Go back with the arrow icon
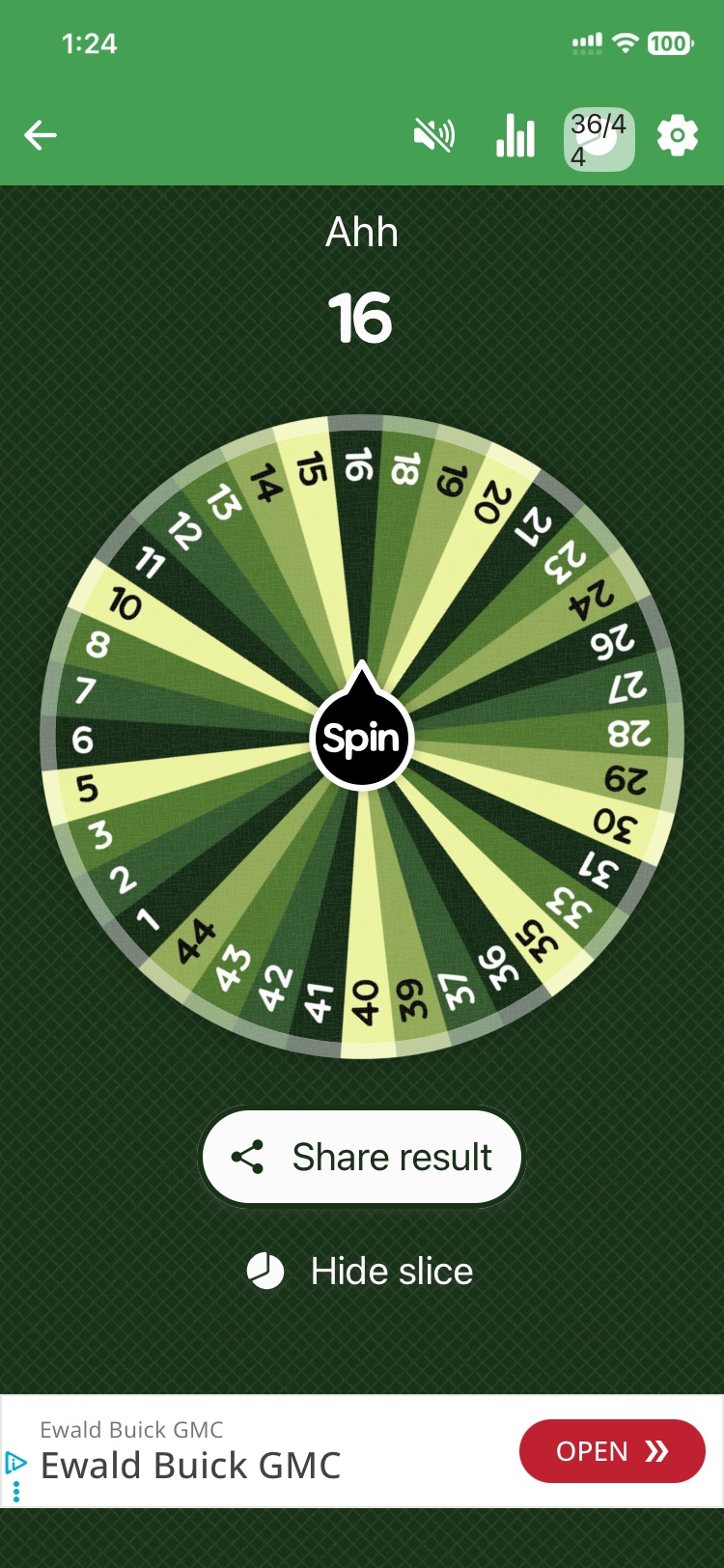The width and height of the screenshot is (724, 1568). 41,135
